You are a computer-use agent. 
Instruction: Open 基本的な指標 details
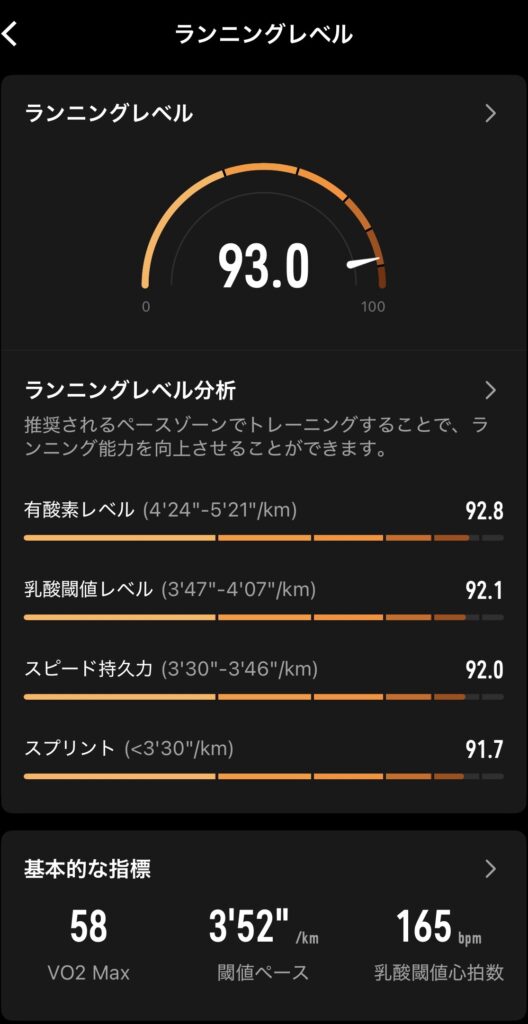point(491,869)
